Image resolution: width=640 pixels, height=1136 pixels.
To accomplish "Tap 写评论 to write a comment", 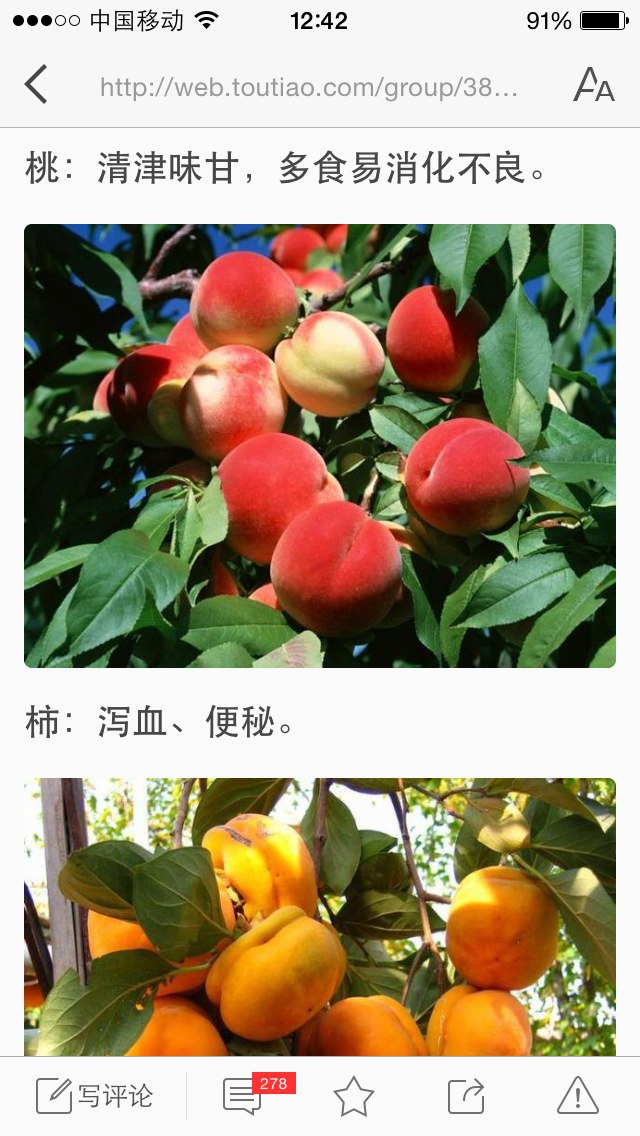I will pyautogui.click(x=95, y=1095).
